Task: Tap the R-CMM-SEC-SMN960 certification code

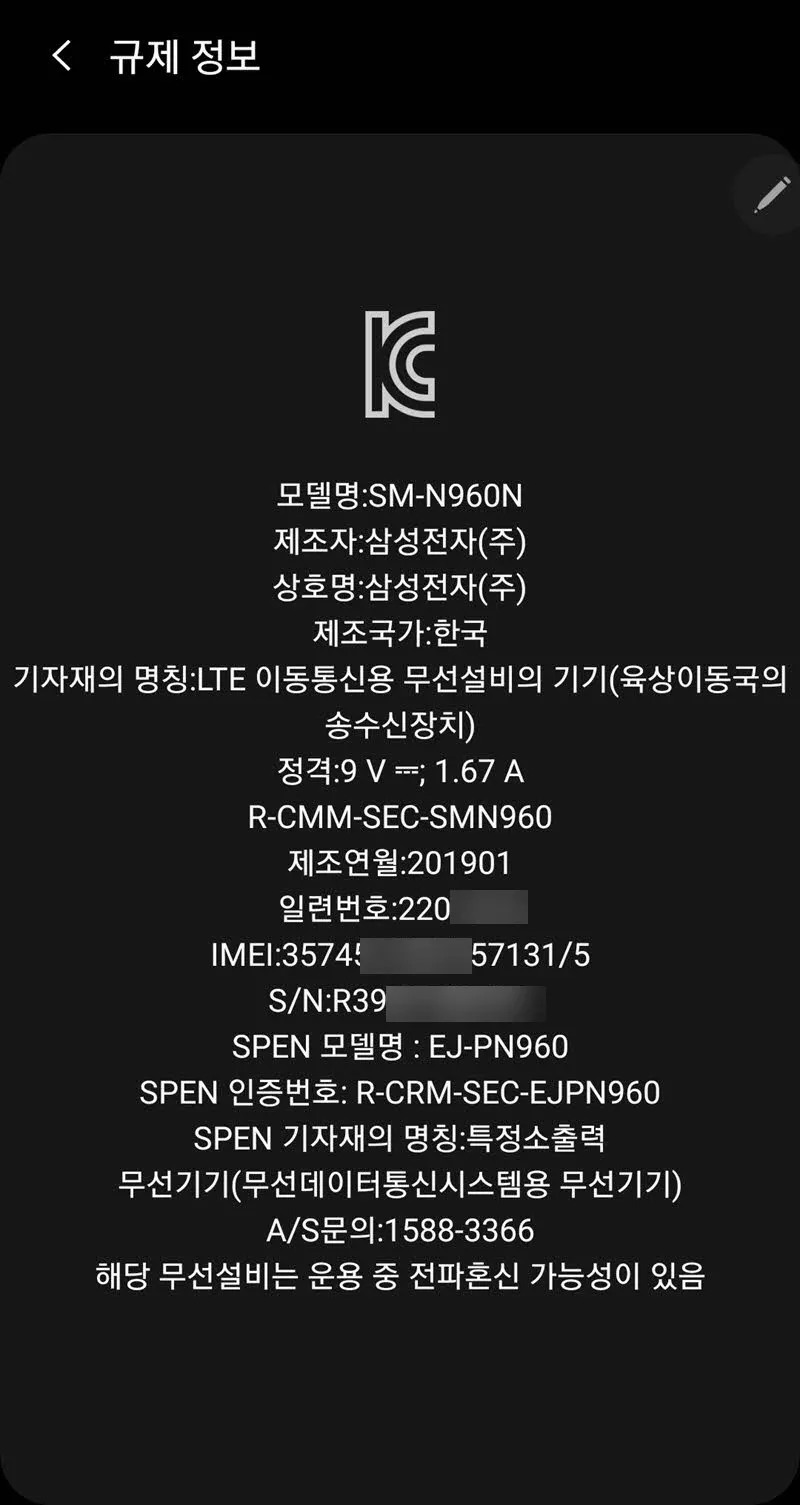Action: (x=400, y=815)
